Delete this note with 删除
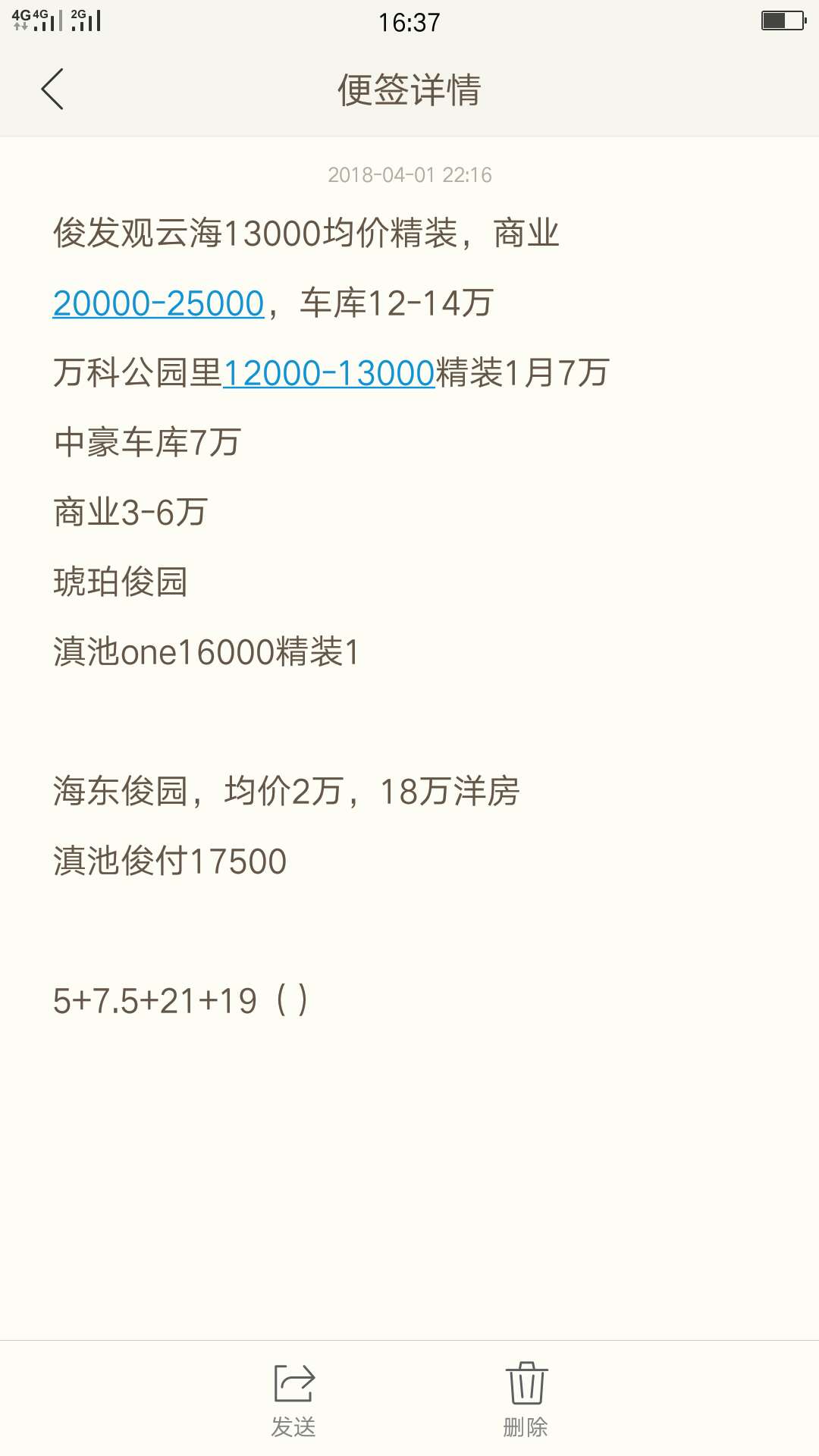Screen dimensions: 819x1456 point(526,1399)
